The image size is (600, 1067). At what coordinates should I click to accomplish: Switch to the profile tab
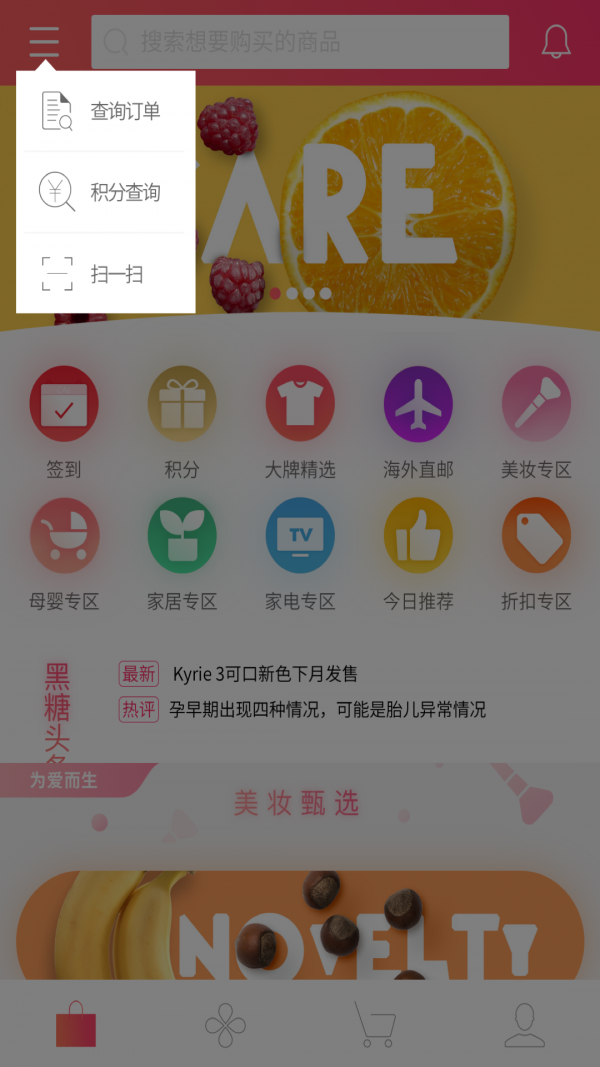pos(524,1024)
